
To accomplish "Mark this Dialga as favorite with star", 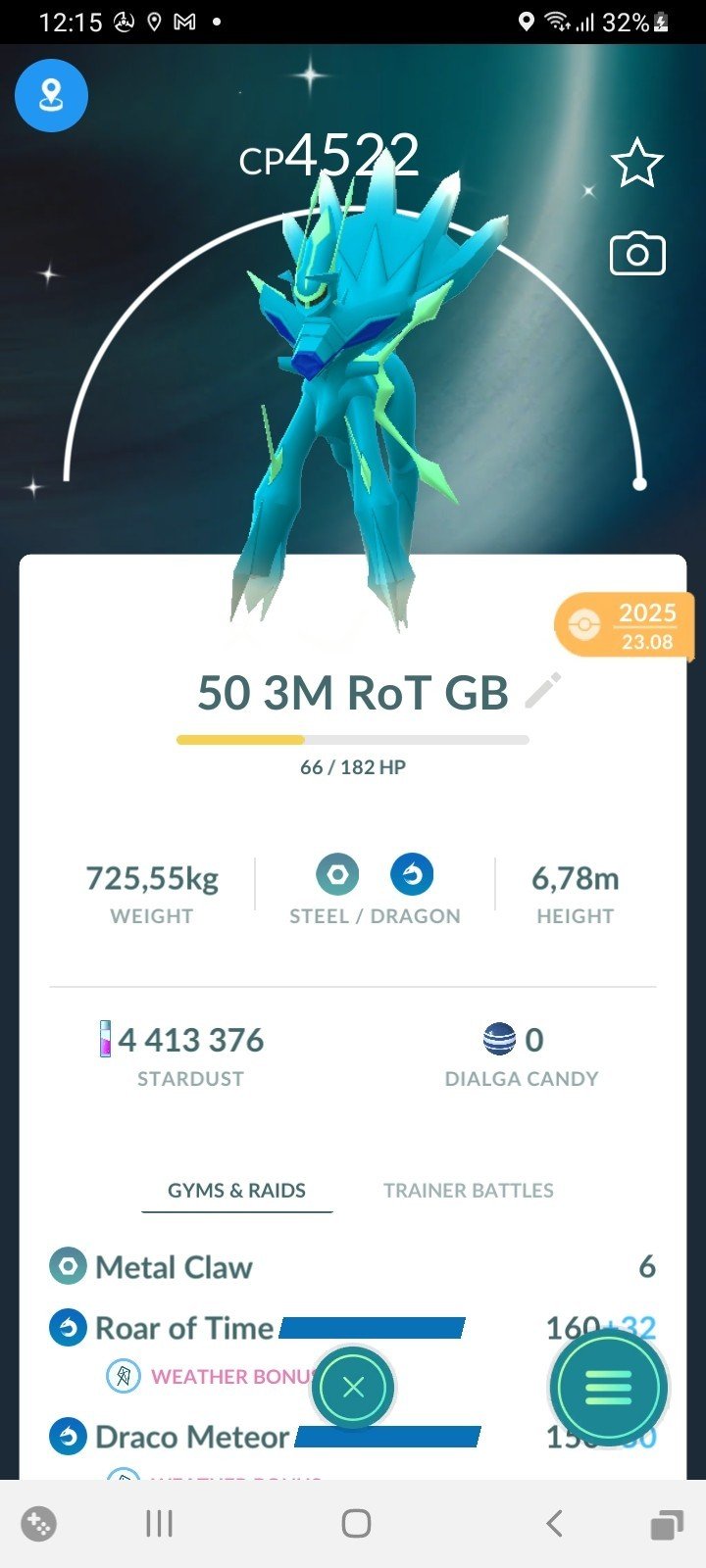I will click(637, 163).
